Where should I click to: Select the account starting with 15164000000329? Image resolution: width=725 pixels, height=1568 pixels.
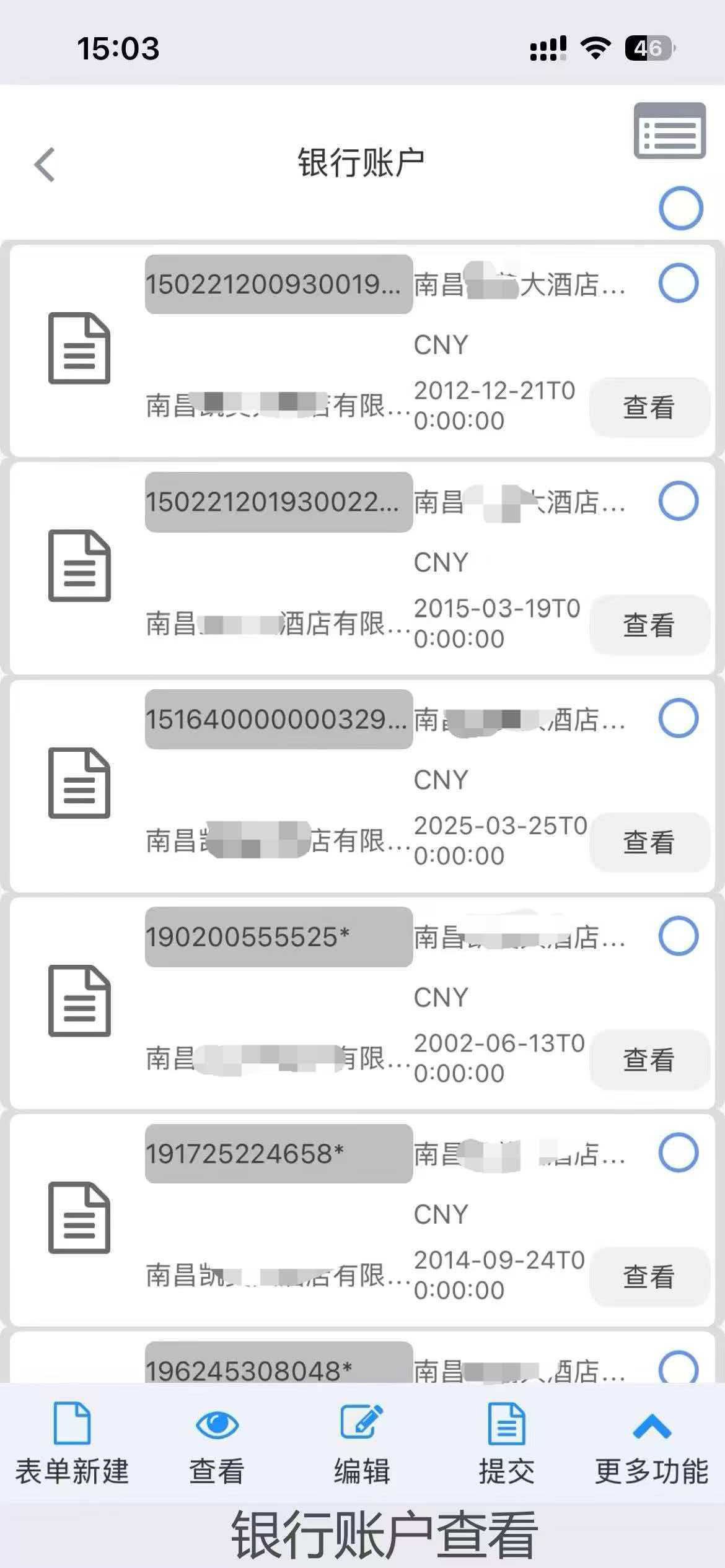[679, 718]
